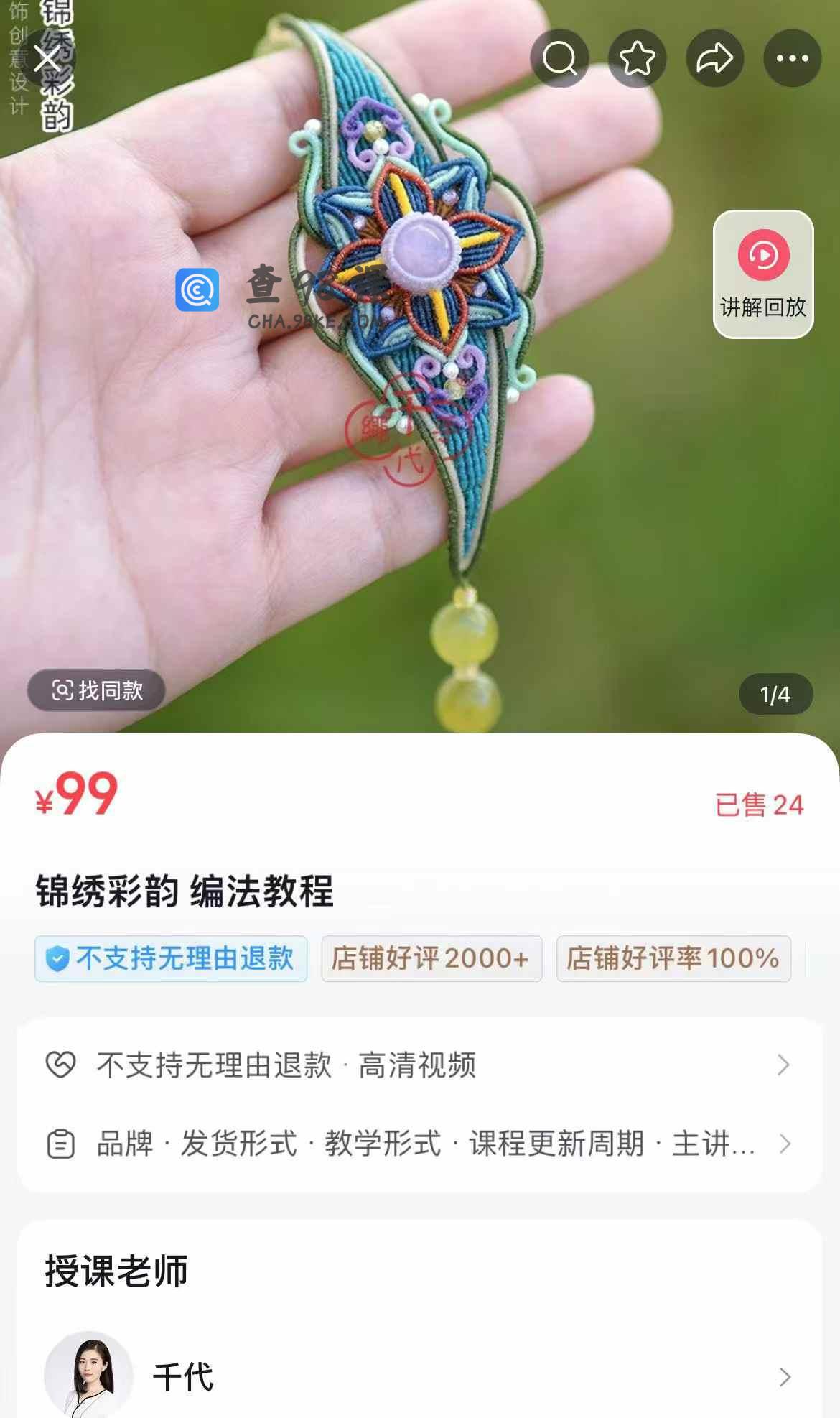Open teacher 千代's profile
Image resolution: width=840 pixels, height=1418 pixels.
pyautogui.click(x=419, y=1376)
